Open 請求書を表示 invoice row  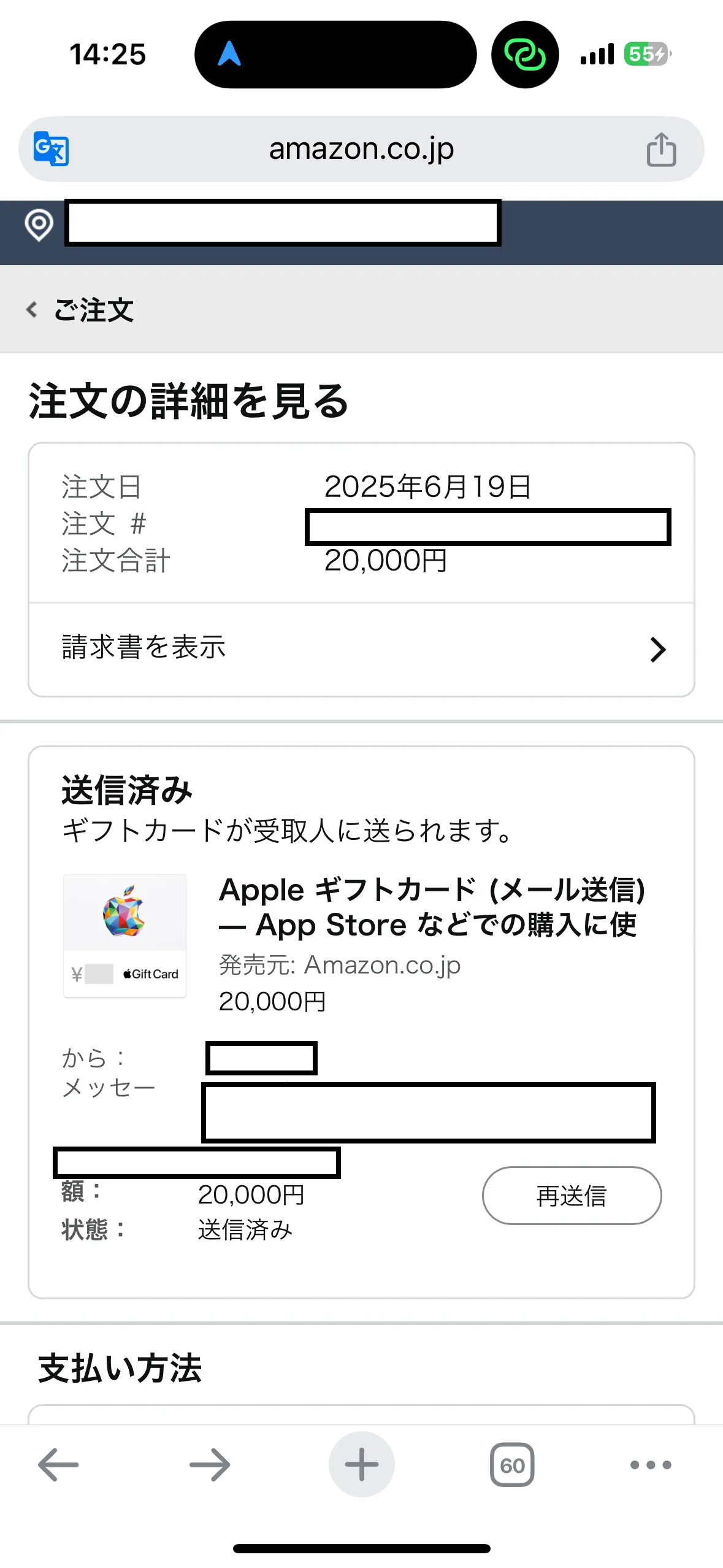[361, 649]
